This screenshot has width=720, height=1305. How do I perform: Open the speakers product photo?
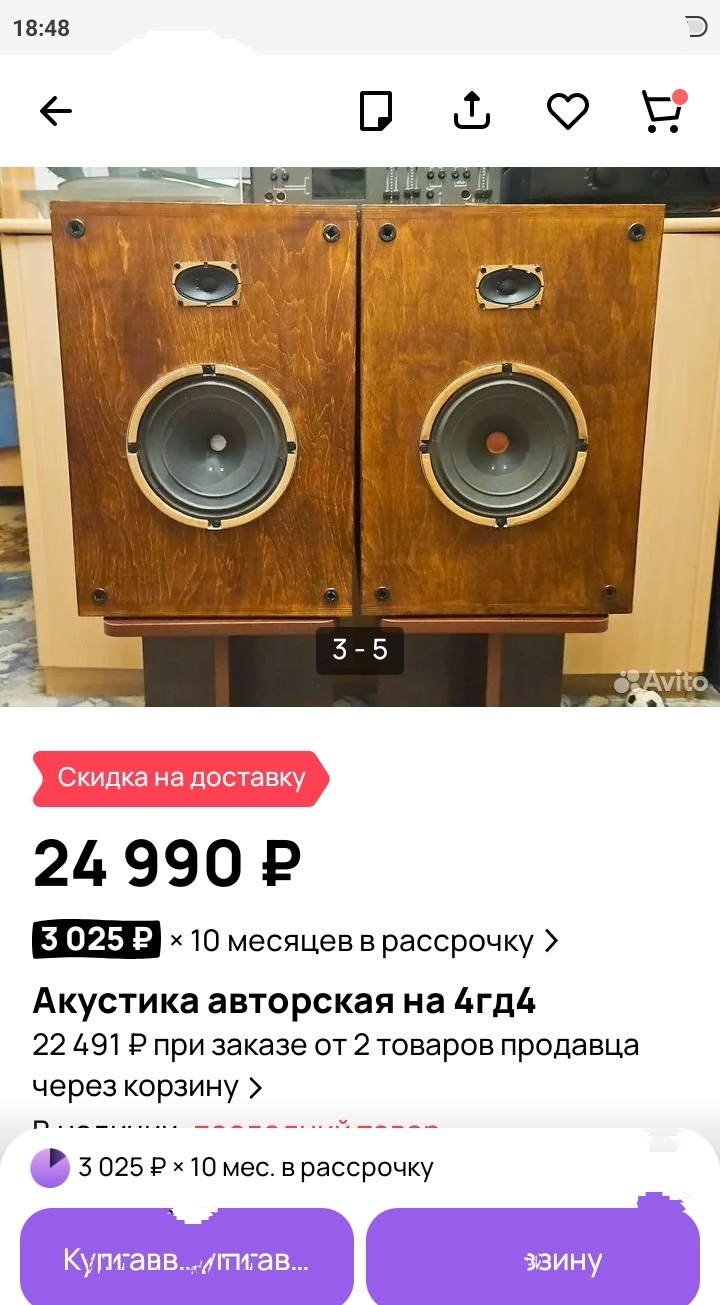(x=360, y=437)
